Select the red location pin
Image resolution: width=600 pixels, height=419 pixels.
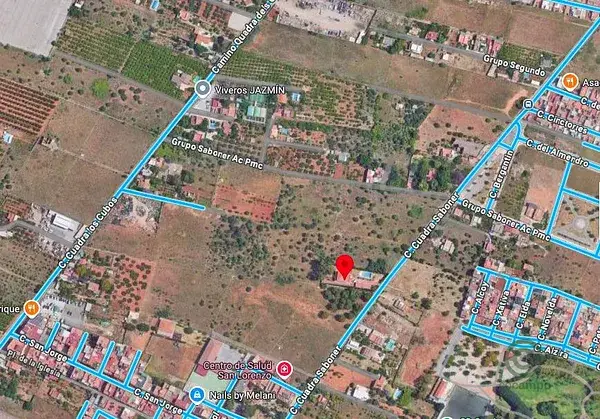click(344, 266)
